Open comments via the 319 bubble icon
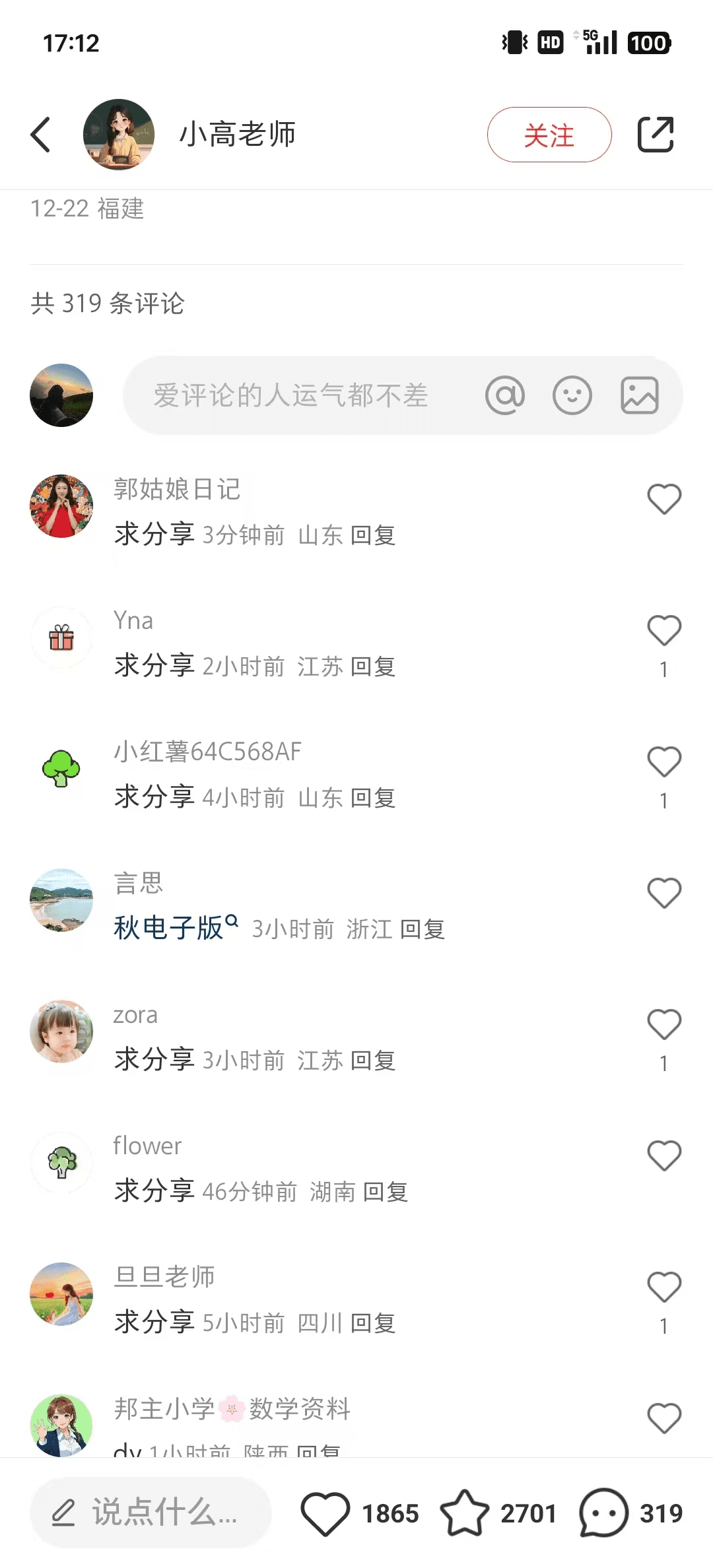The width and height of the screenshot is (713, 1568). point(603,1513)
